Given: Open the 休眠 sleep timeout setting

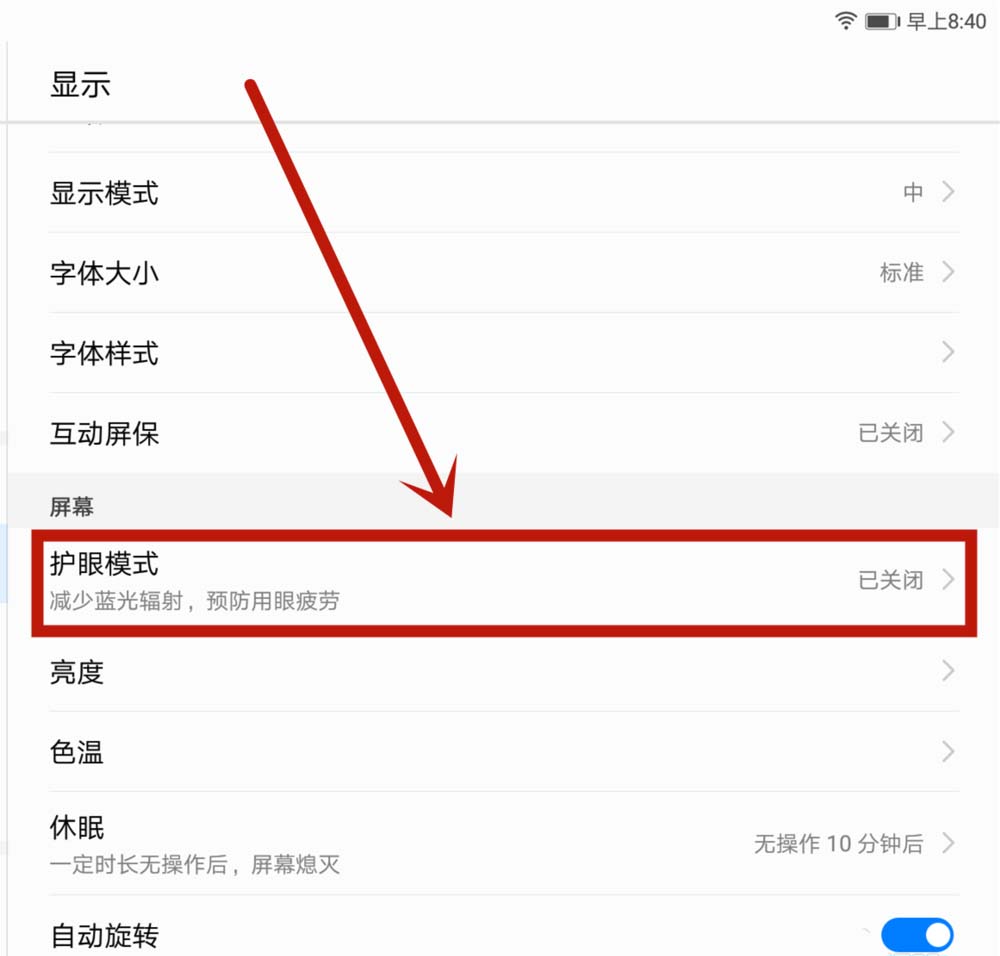Looking at the screenshot, I should click(500, 843).
